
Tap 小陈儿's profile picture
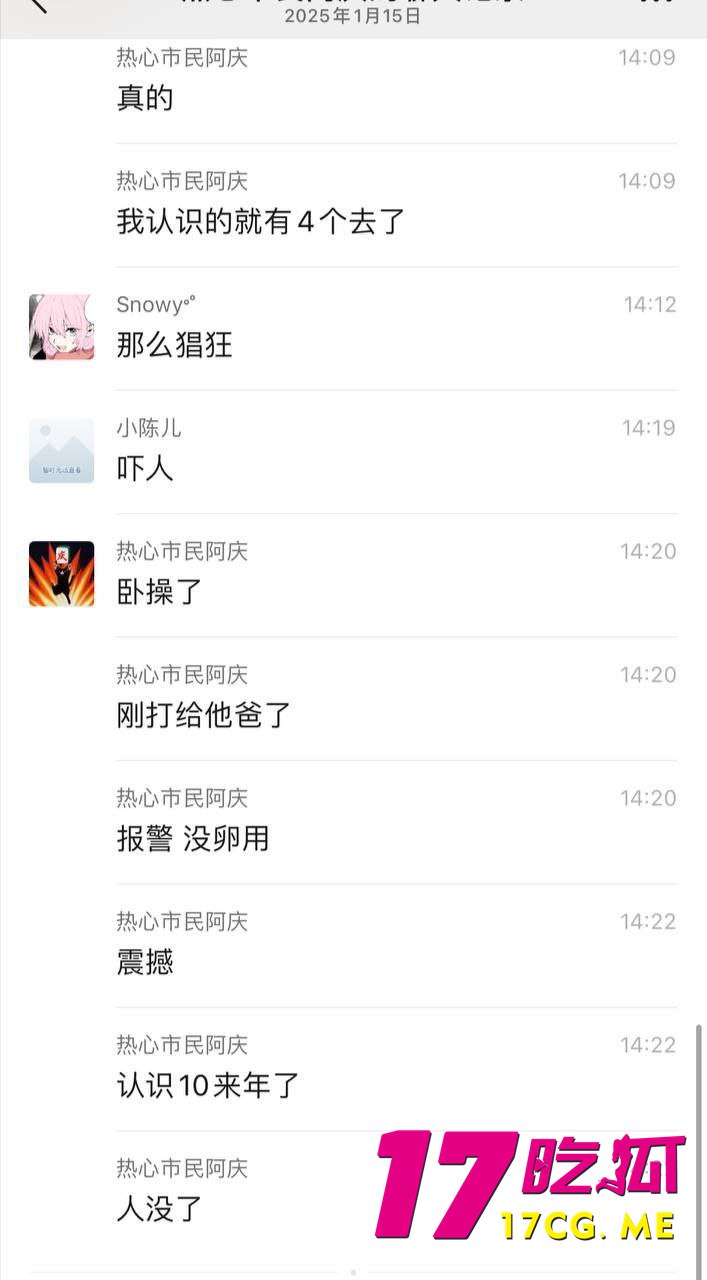[61, 451]
